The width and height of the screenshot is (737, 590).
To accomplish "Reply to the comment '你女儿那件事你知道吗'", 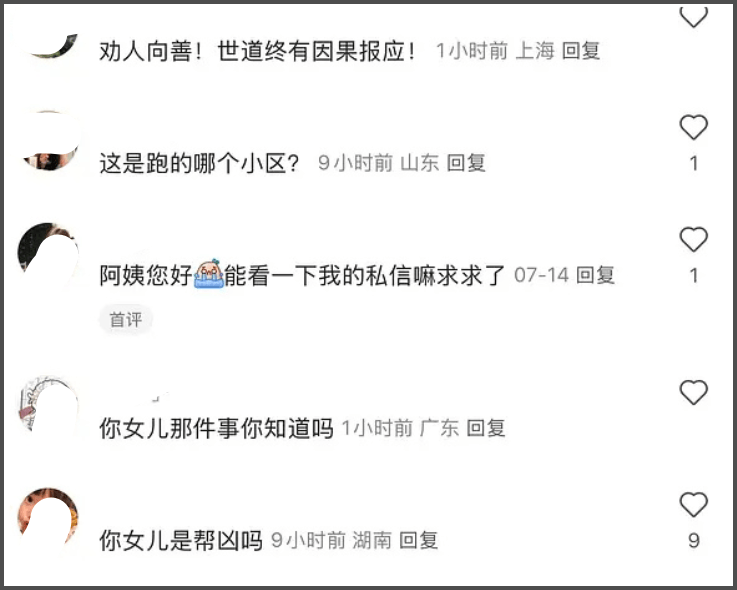I will coord(487,428).
